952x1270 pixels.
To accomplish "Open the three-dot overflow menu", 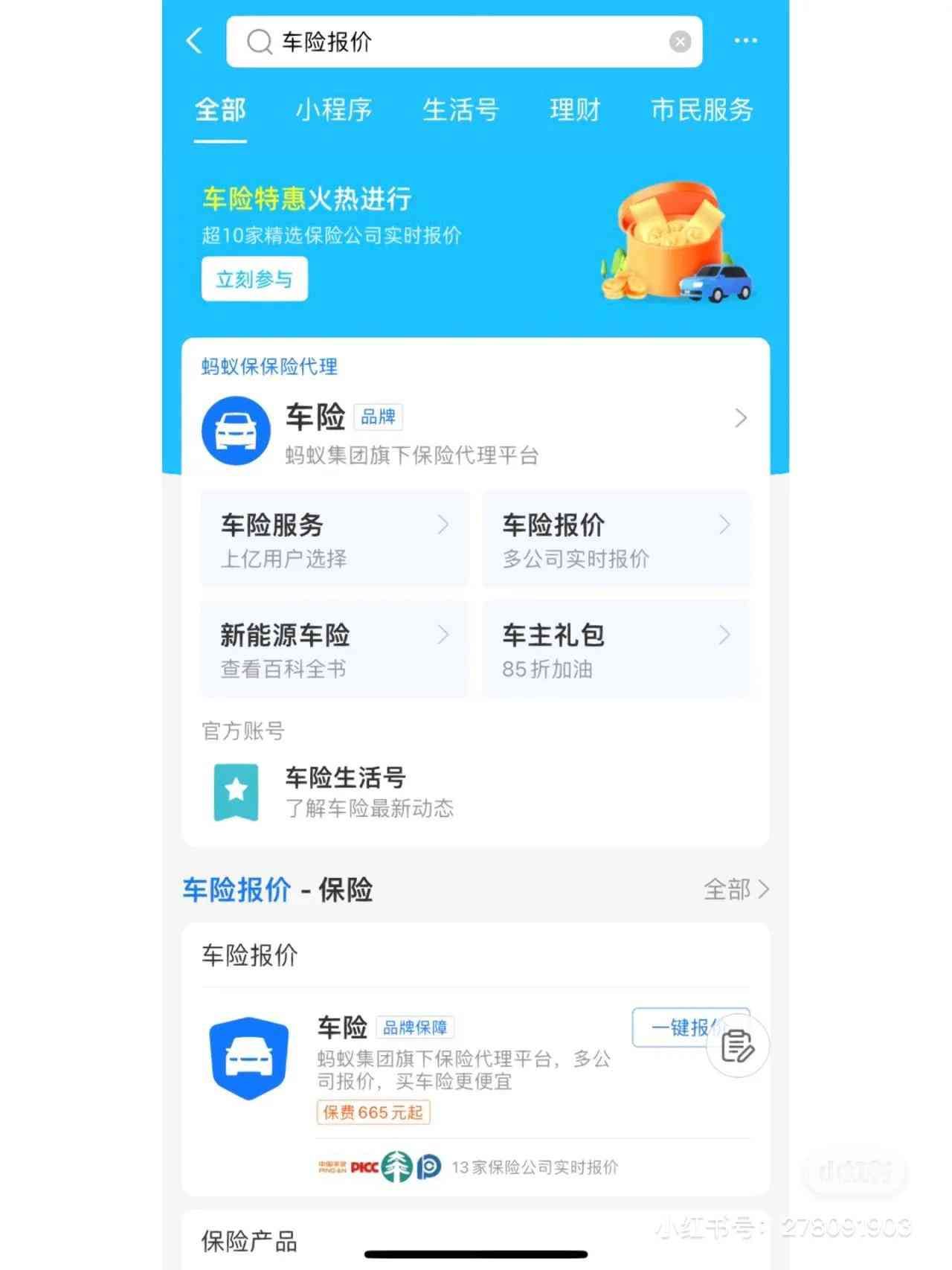I will click(x=745, y=41).
